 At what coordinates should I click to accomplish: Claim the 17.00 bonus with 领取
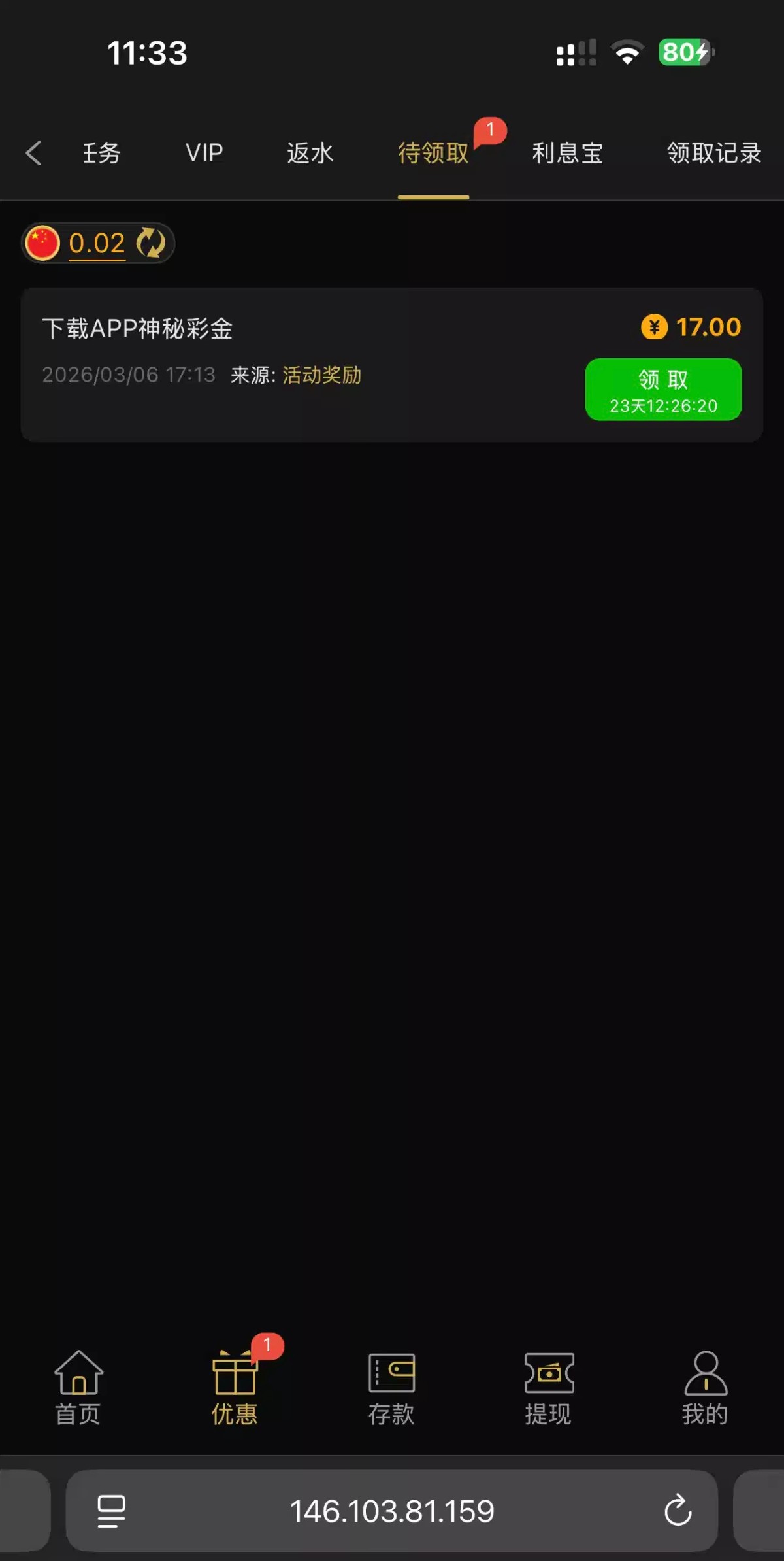(663, 390)
